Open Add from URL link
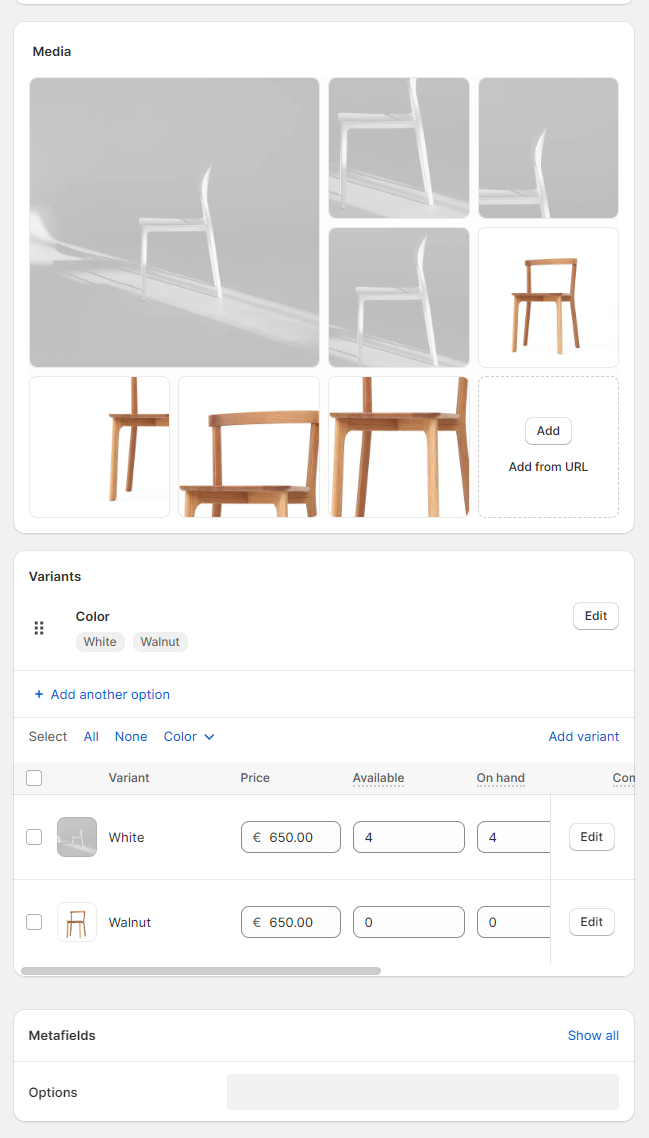Screen dimensions: 649x1138 [x=548, y=467]
